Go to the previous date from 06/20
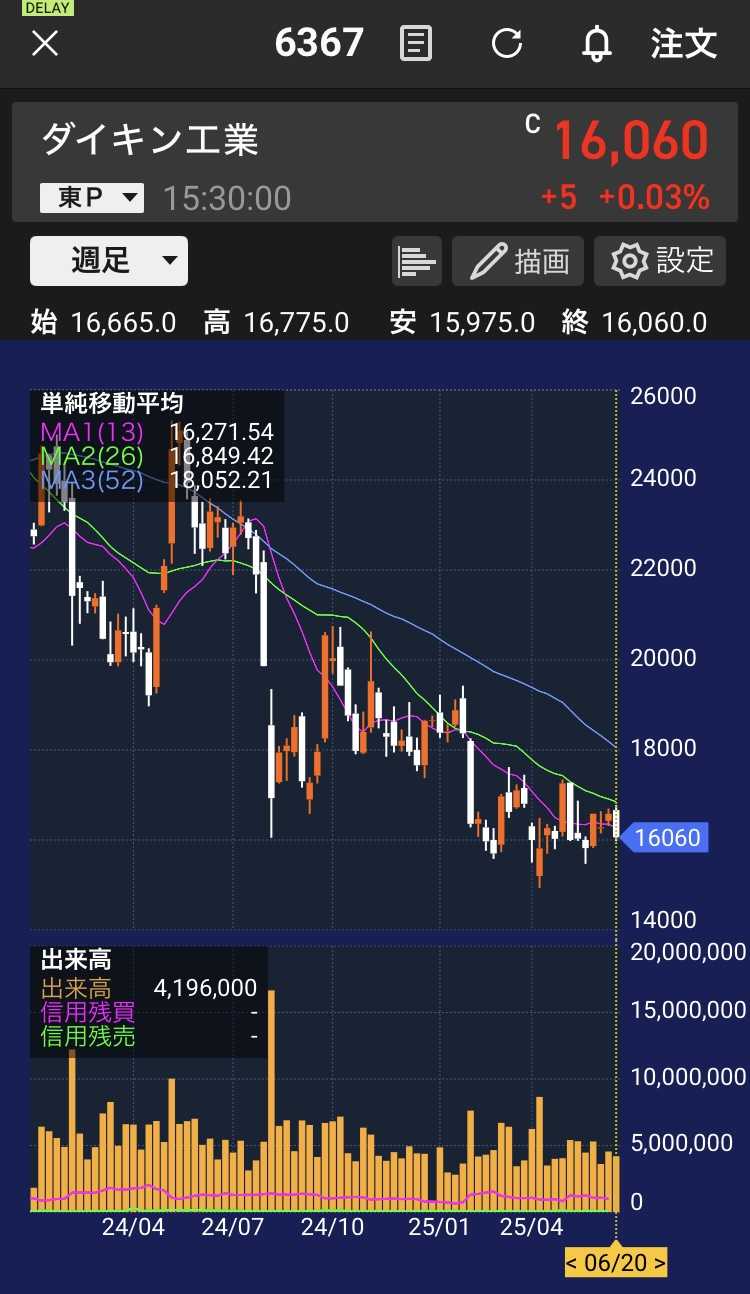This screenshot has width=750, height=1294. [574, 1262]
